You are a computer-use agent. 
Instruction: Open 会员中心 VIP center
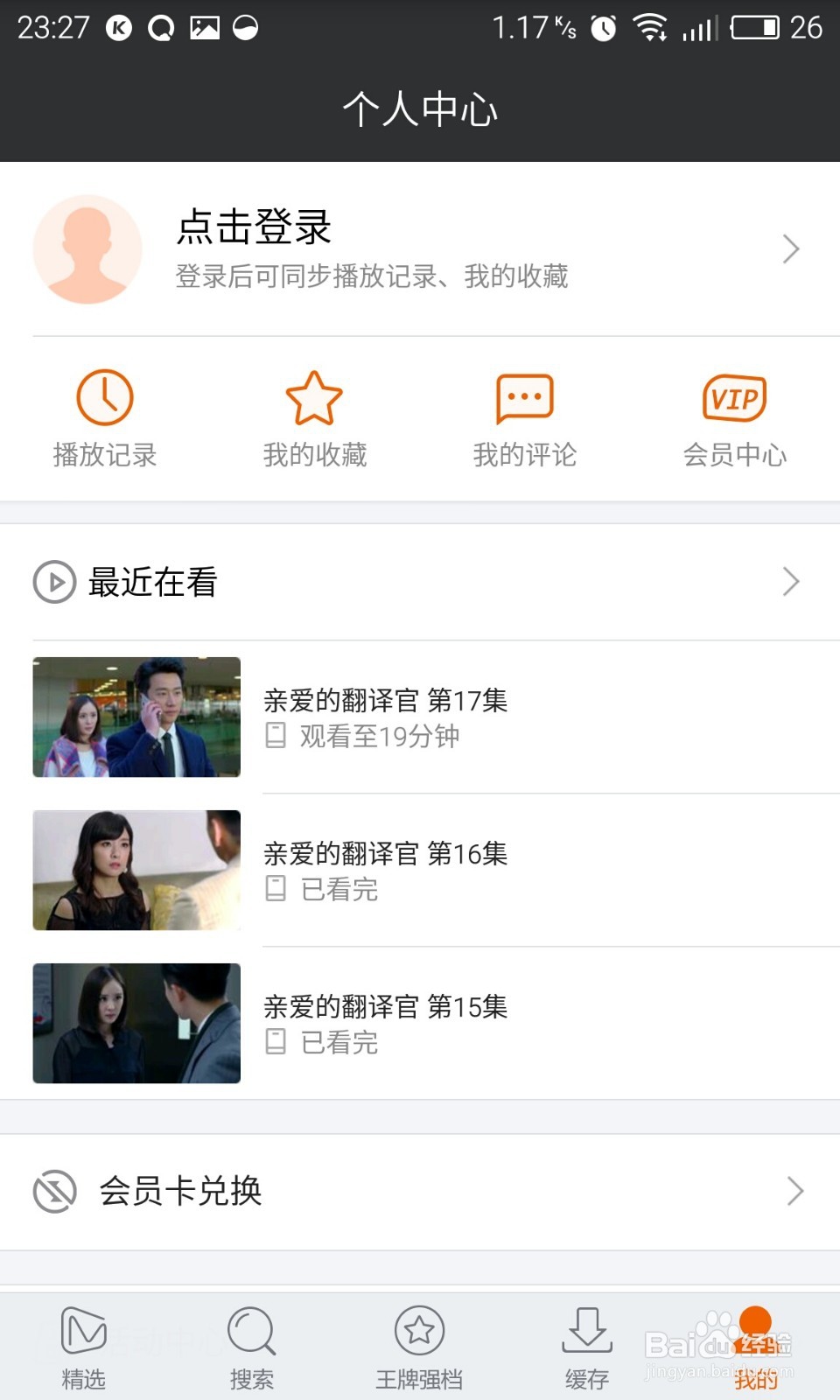click(734, 419)
